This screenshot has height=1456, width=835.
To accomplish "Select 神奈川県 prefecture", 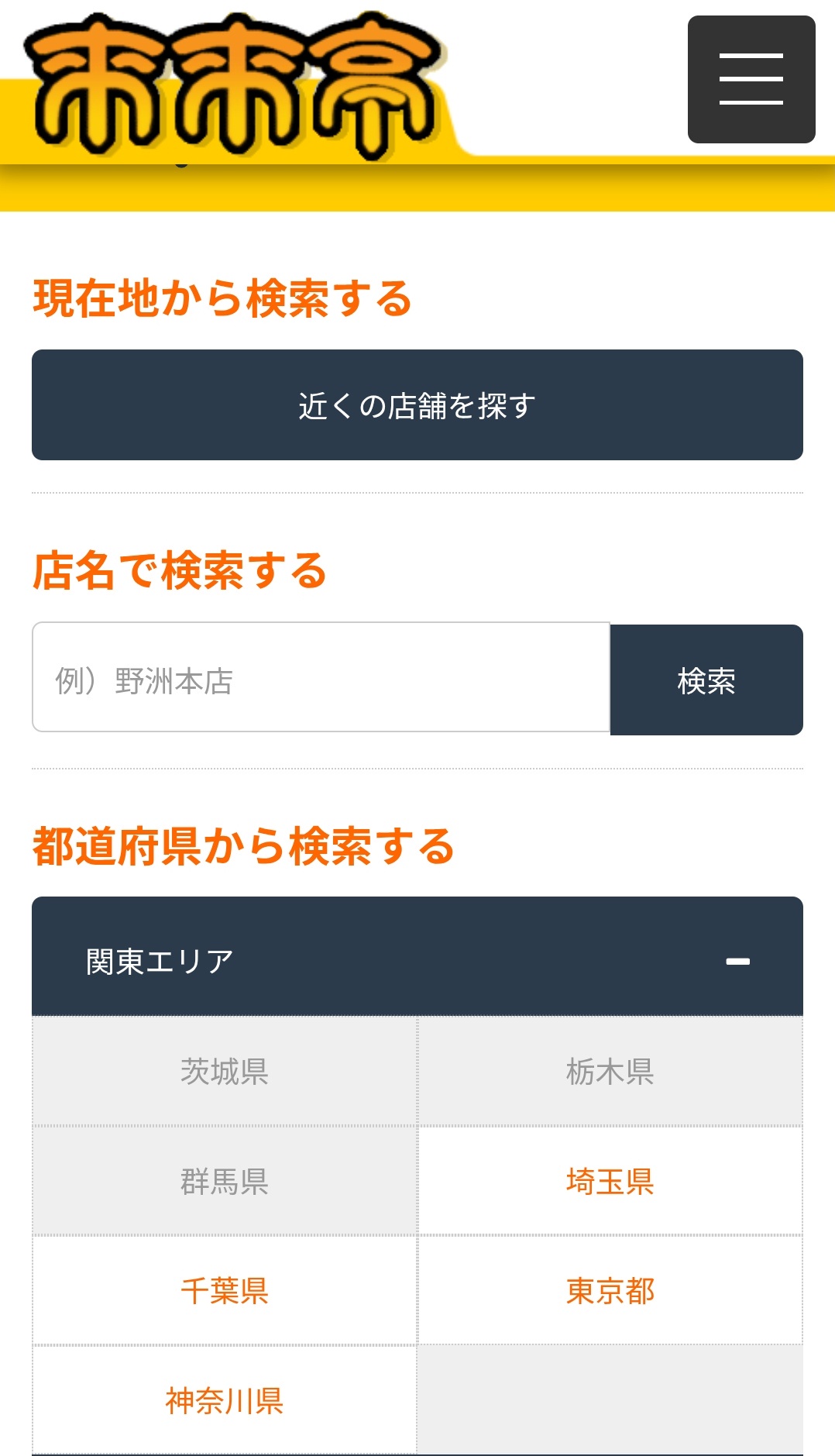I will tap(225, 1400).
